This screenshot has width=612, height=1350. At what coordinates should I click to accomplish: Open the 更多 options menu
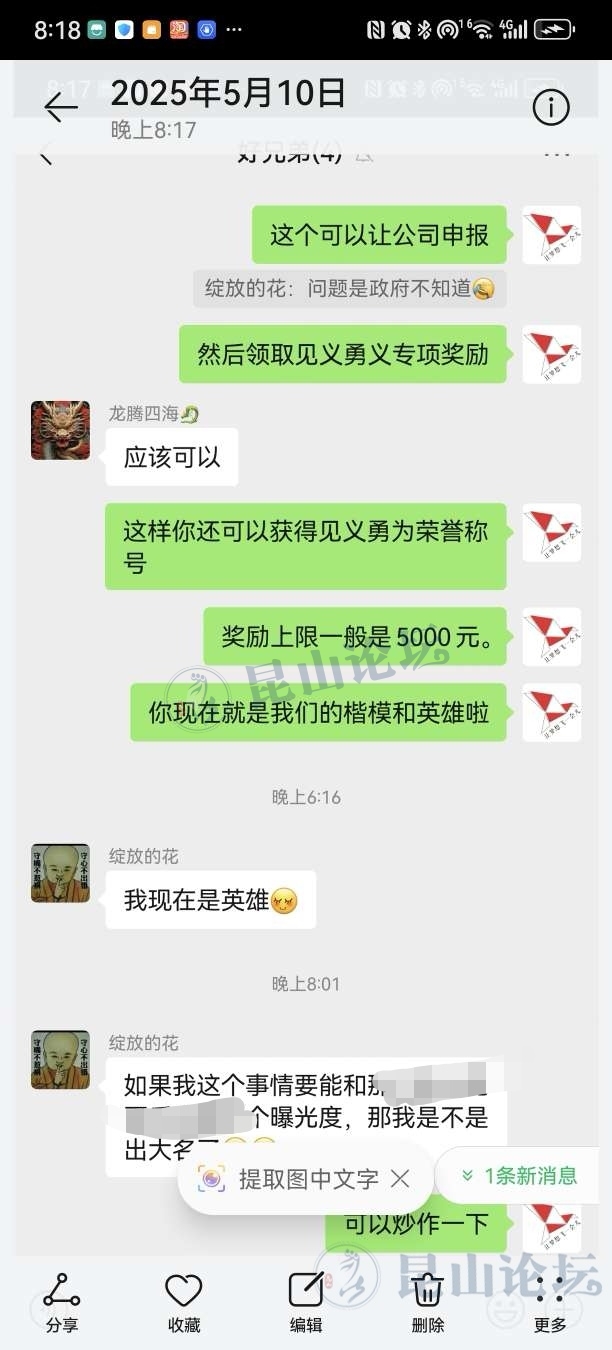click(x=550, y=1302)
